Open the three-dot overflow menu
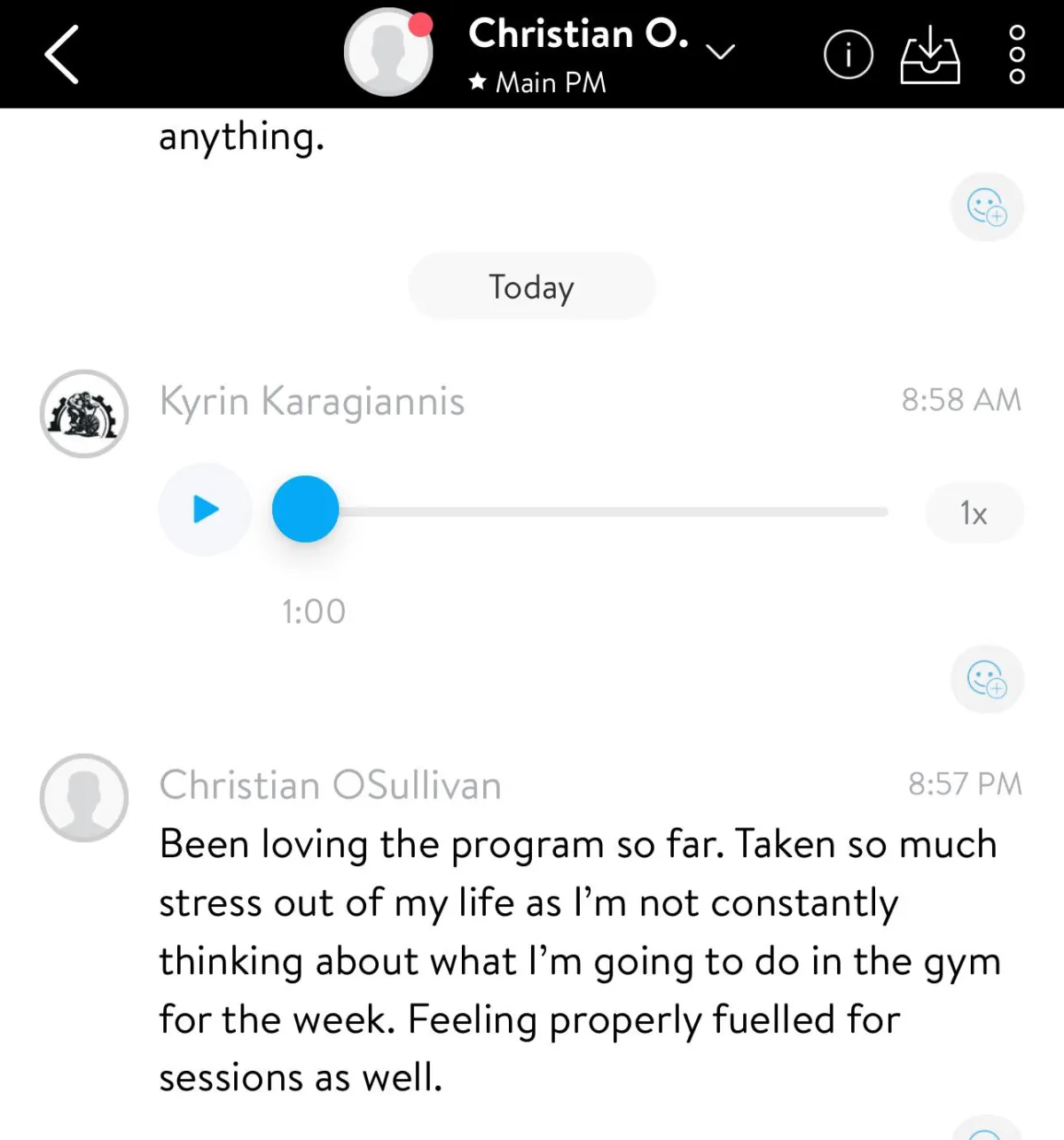This screenshot has height=1140, width=1064. (1017, 55)
